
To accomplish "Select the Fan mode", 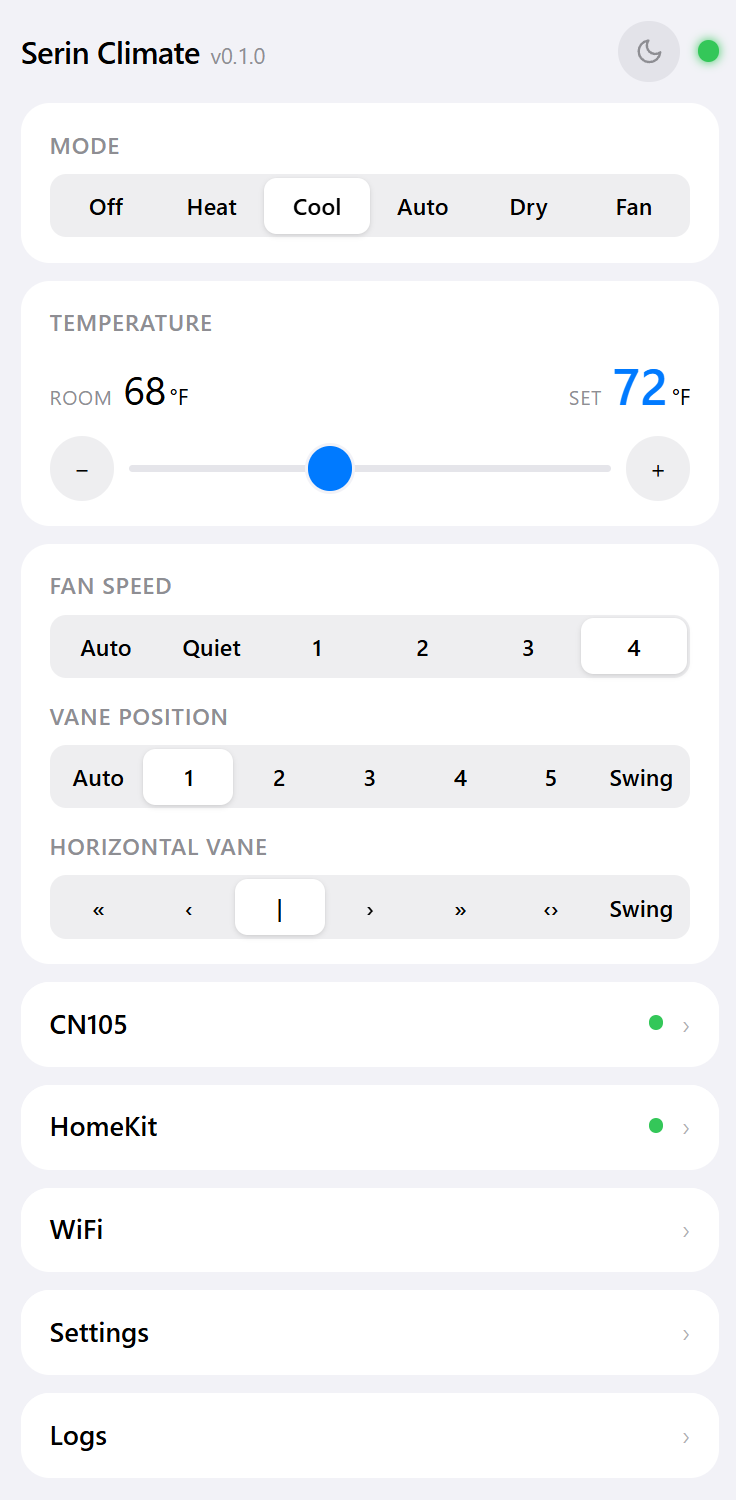I will [633, 206].
